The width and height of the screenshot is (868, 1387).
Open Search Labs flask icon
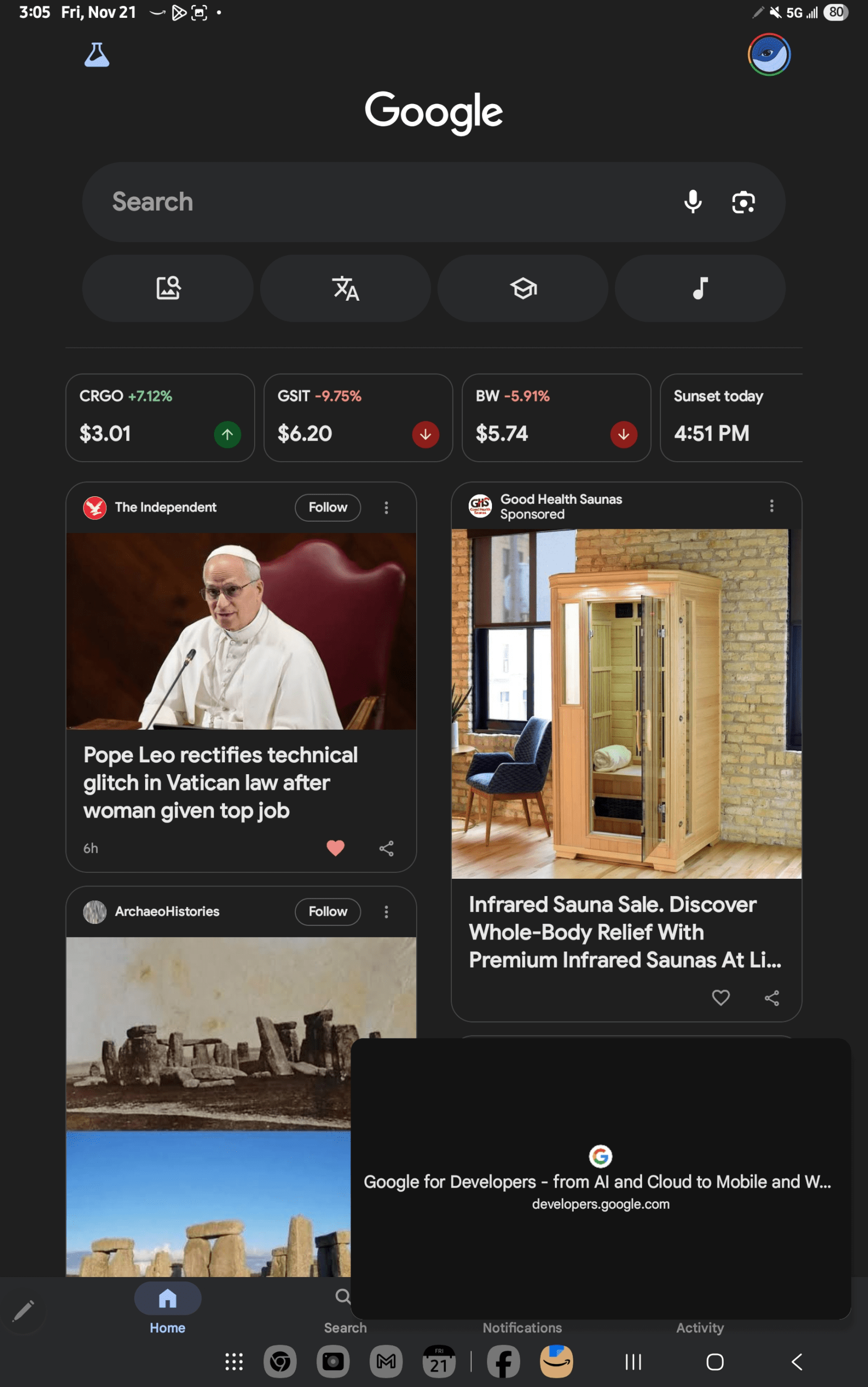[96, 55]
